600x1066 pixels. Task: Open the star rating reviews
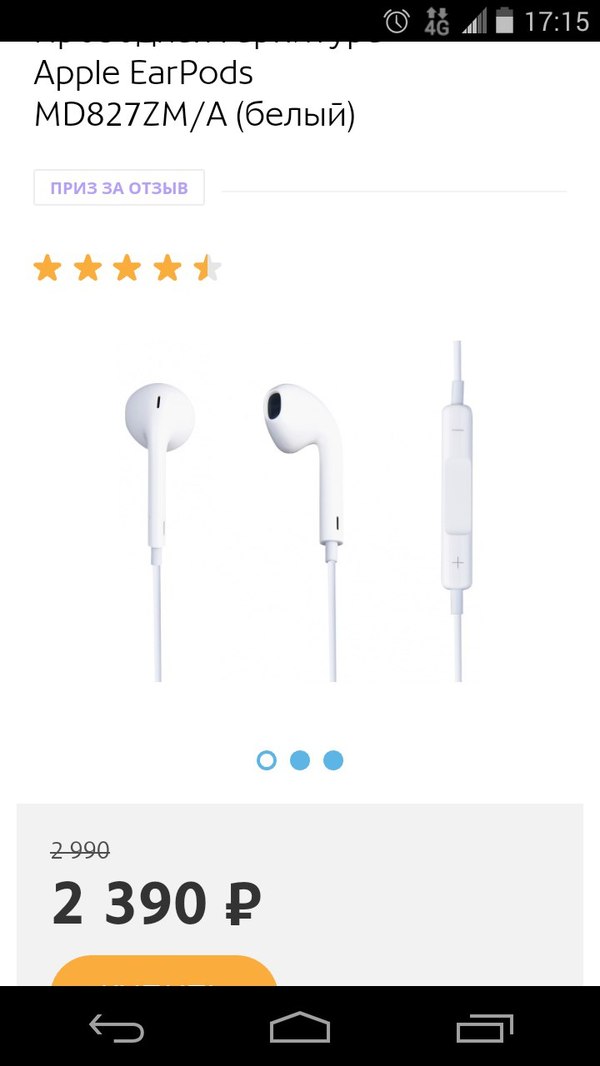[127, 268]
